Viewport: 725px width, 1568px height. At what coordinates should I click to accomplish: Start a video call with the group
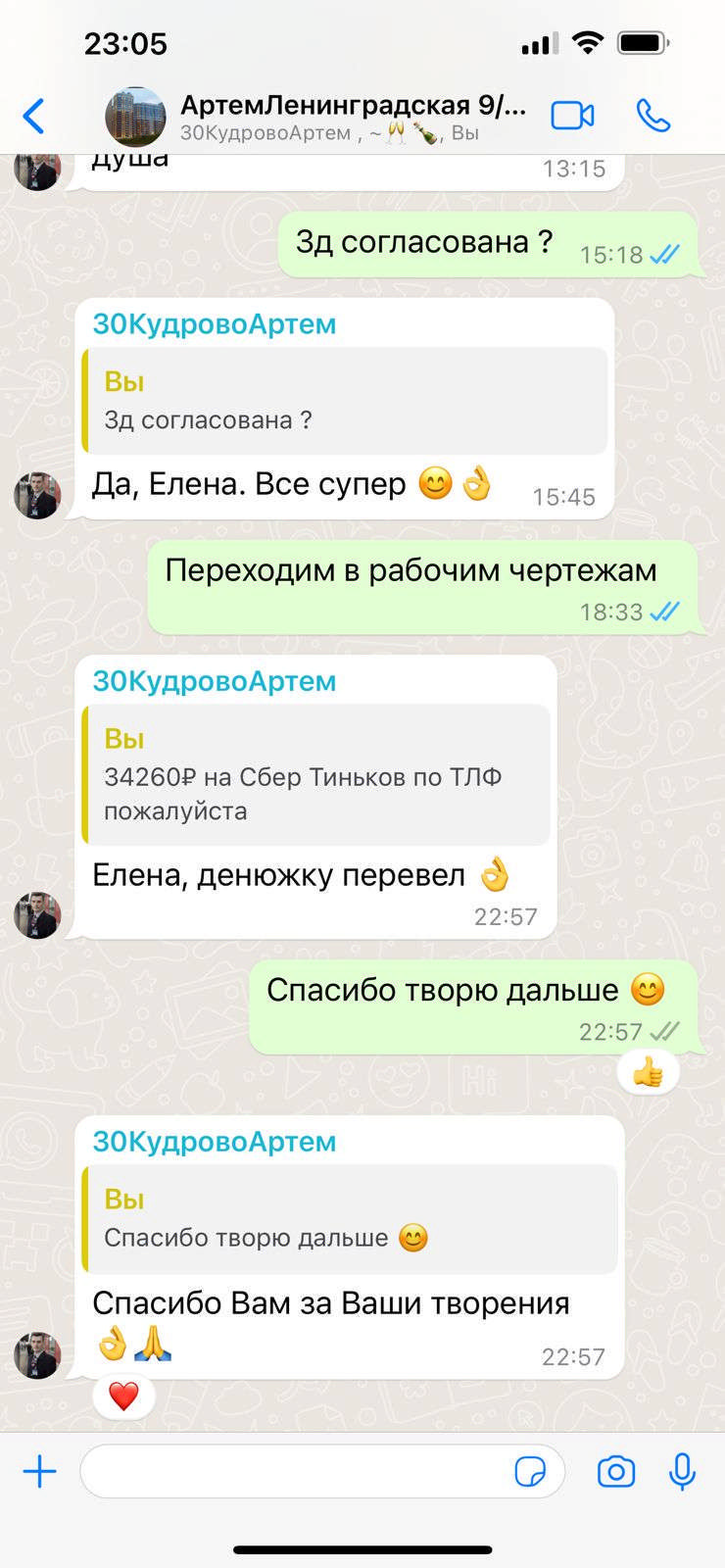(x=572, y=116)
